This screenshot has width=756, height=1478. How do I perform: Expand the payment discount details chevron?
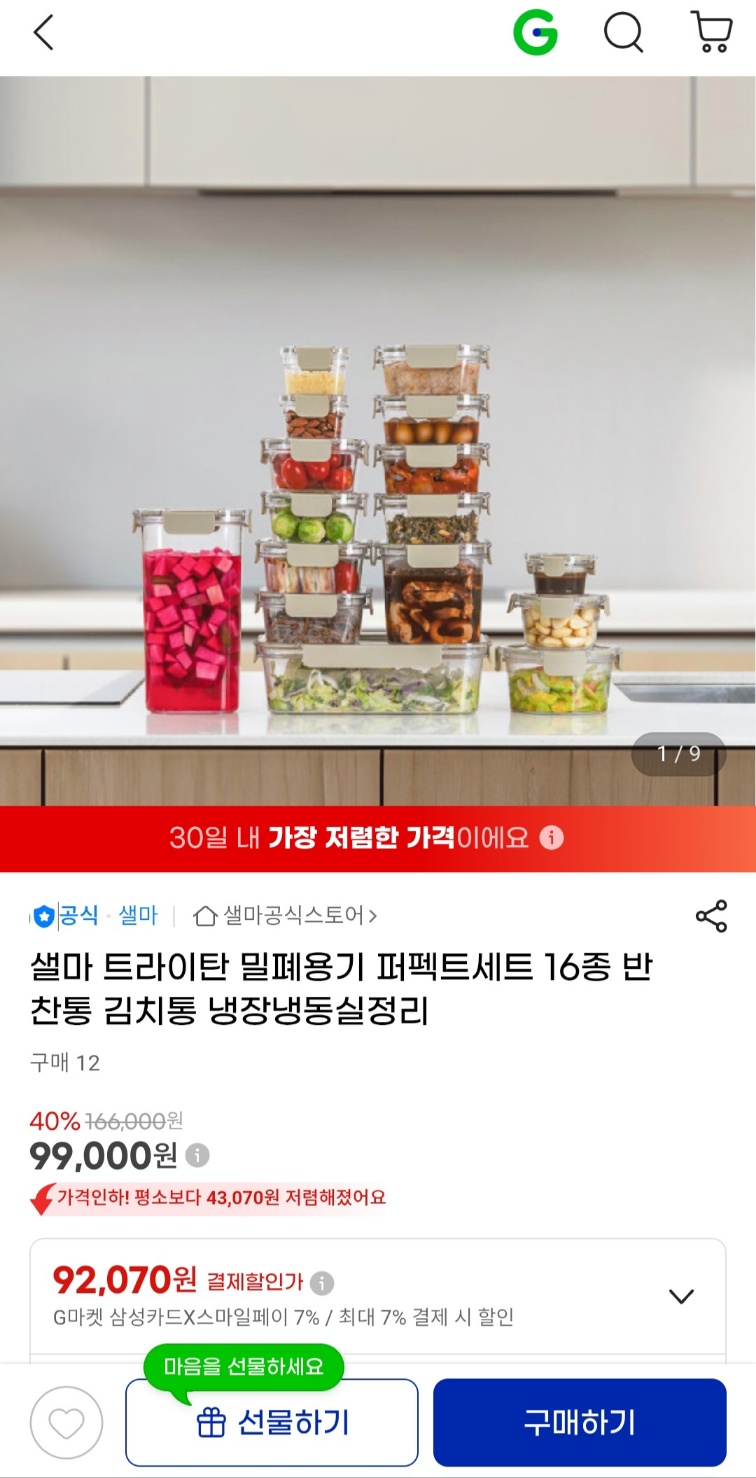pos(681,1295)
